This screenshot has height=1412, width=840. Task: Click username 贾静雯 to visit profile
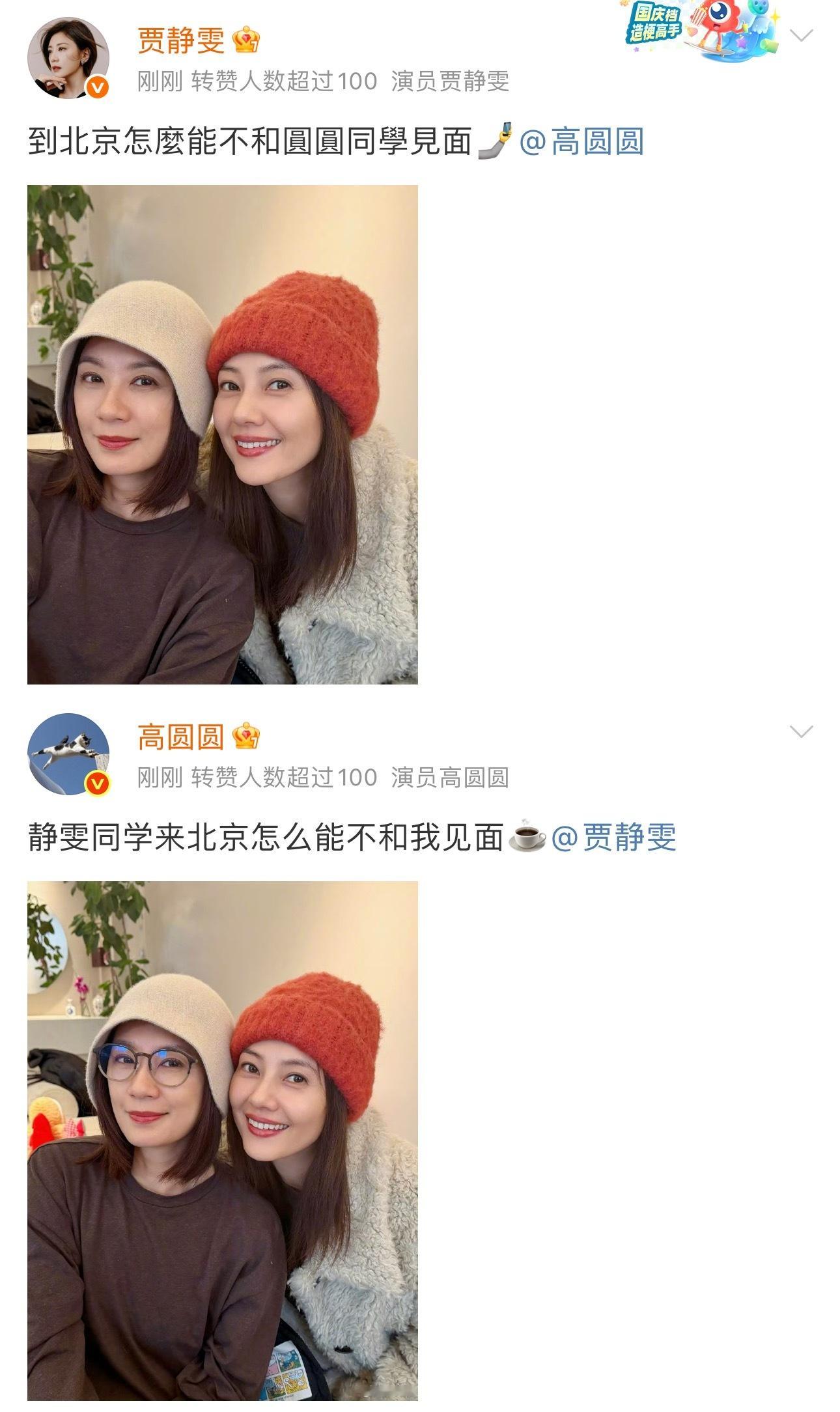click(x=182, y=40)
